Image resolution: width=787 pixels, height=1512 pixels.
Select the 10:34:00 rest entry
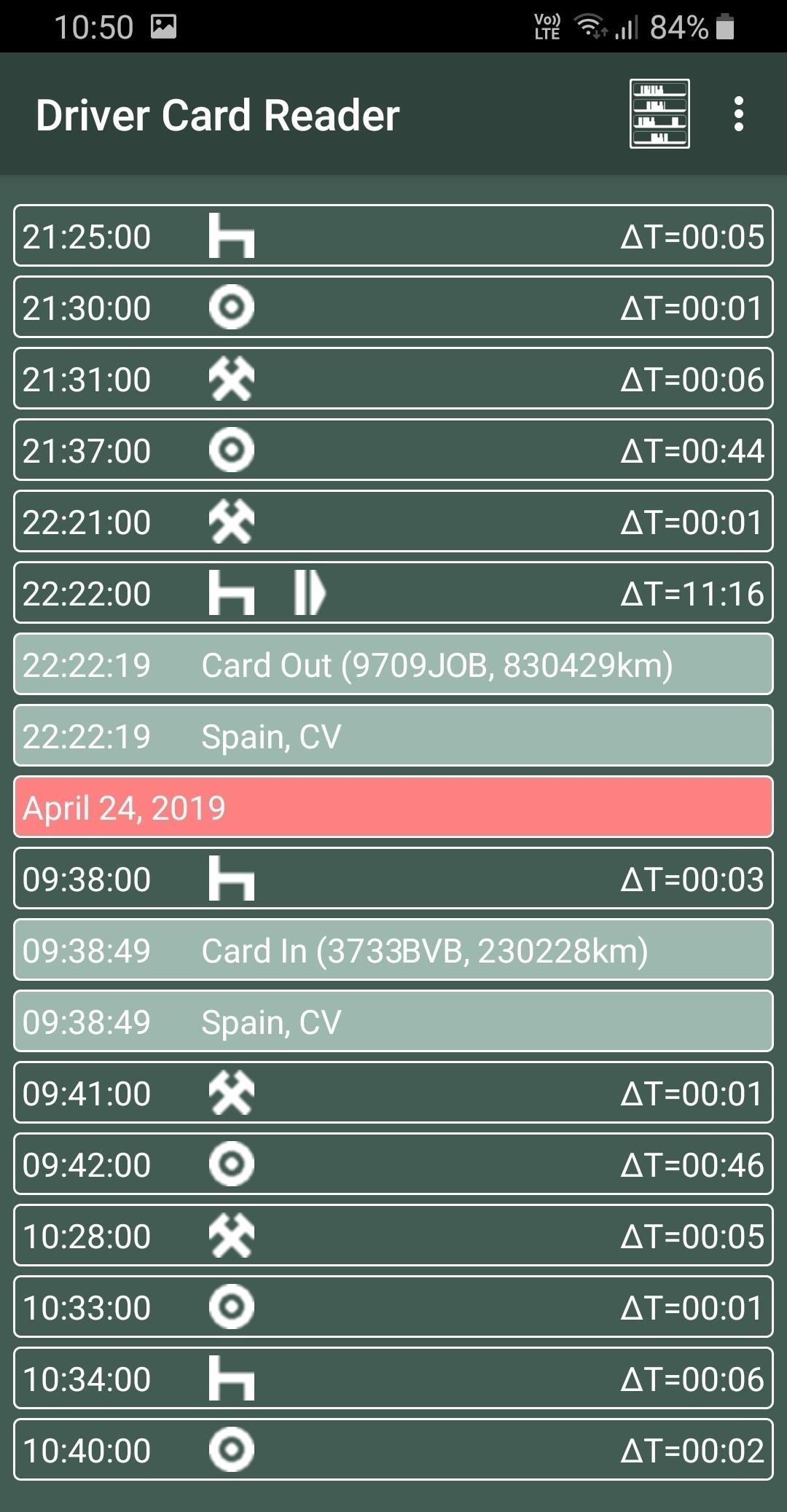[x=393, y=1378]
